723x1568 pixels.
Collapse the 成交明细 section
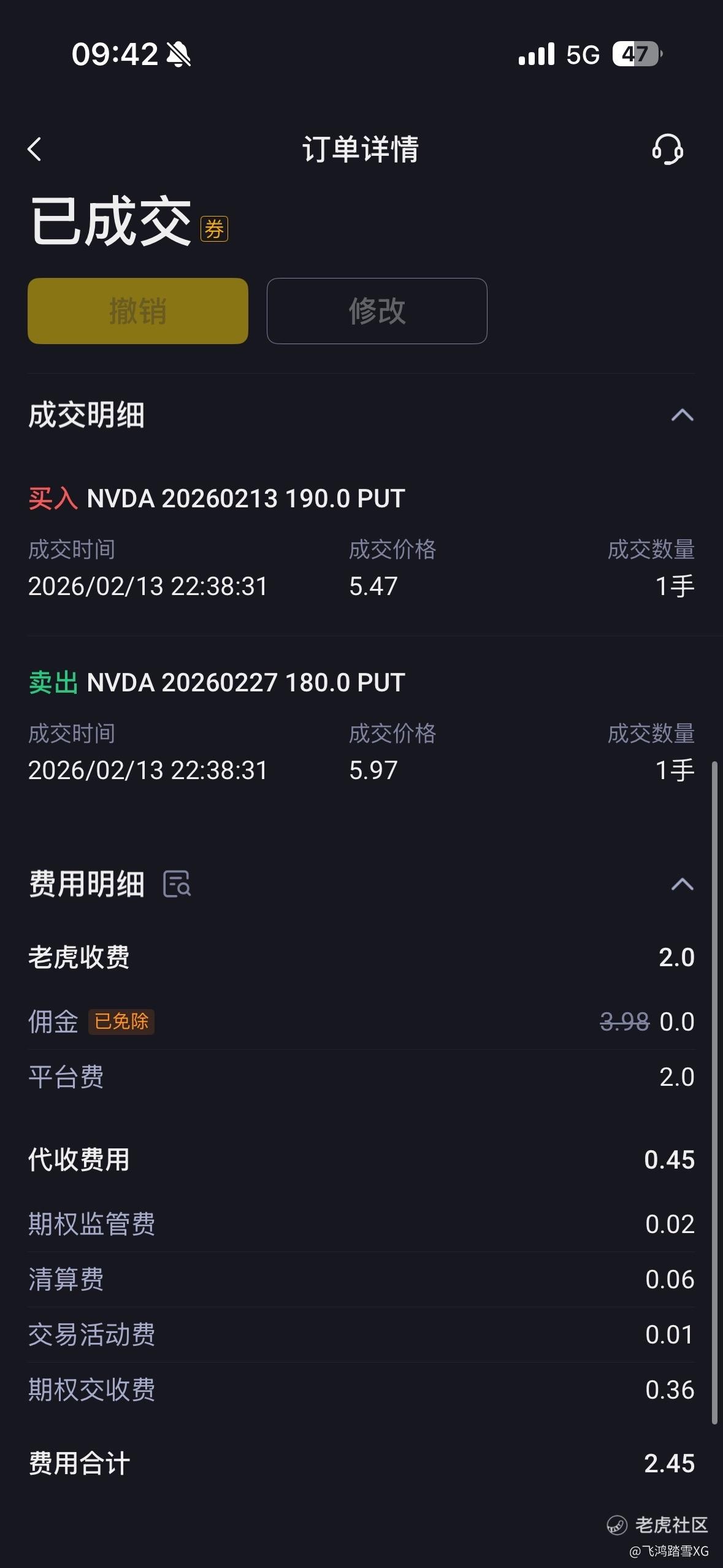(x=682, y=415)
